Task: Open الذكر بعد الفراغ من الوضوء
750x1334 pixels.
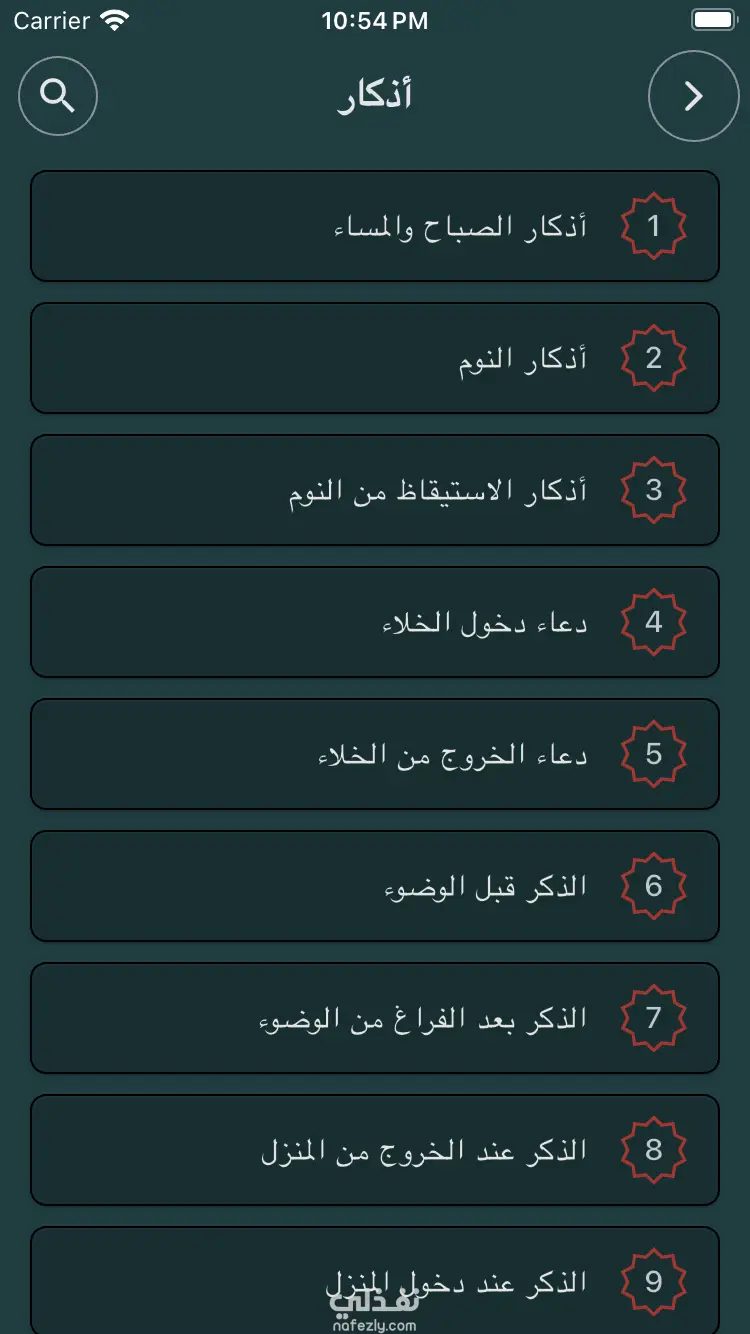Action: click(x=375, y=1018)
